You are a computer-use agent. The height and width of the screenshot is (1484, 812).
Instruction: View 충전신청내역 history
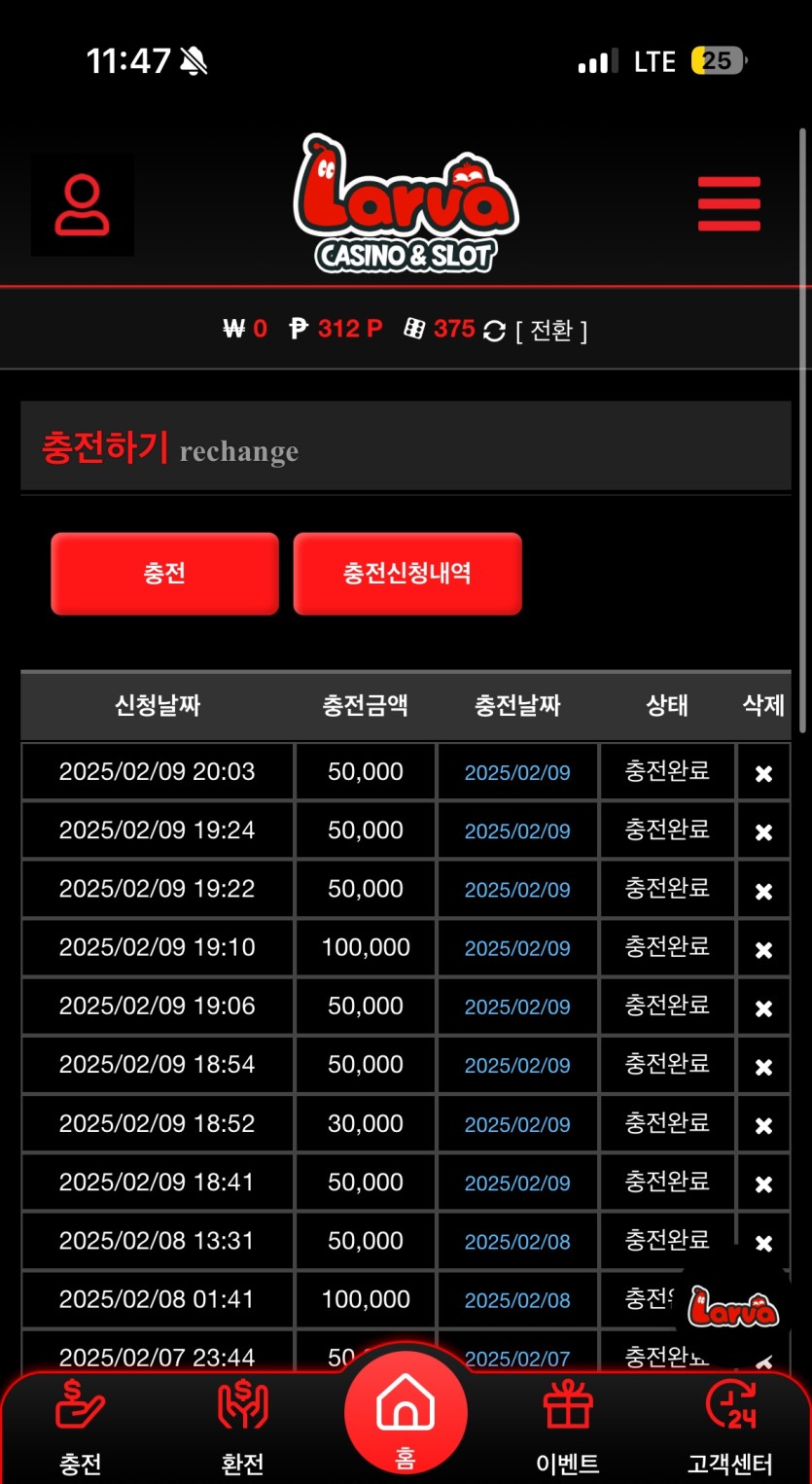click(407, 574)
